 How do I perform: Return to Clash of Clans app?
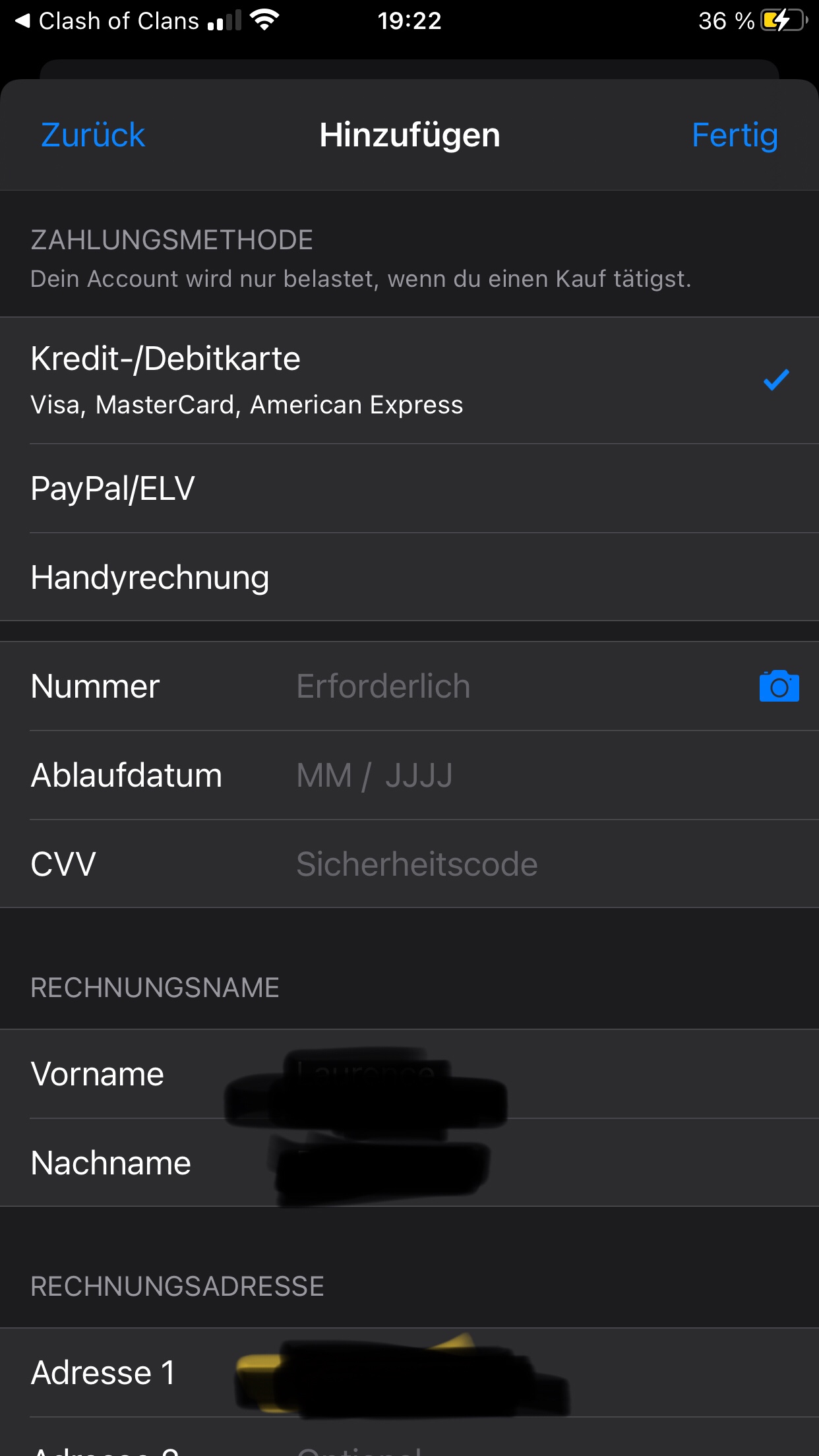107,21
